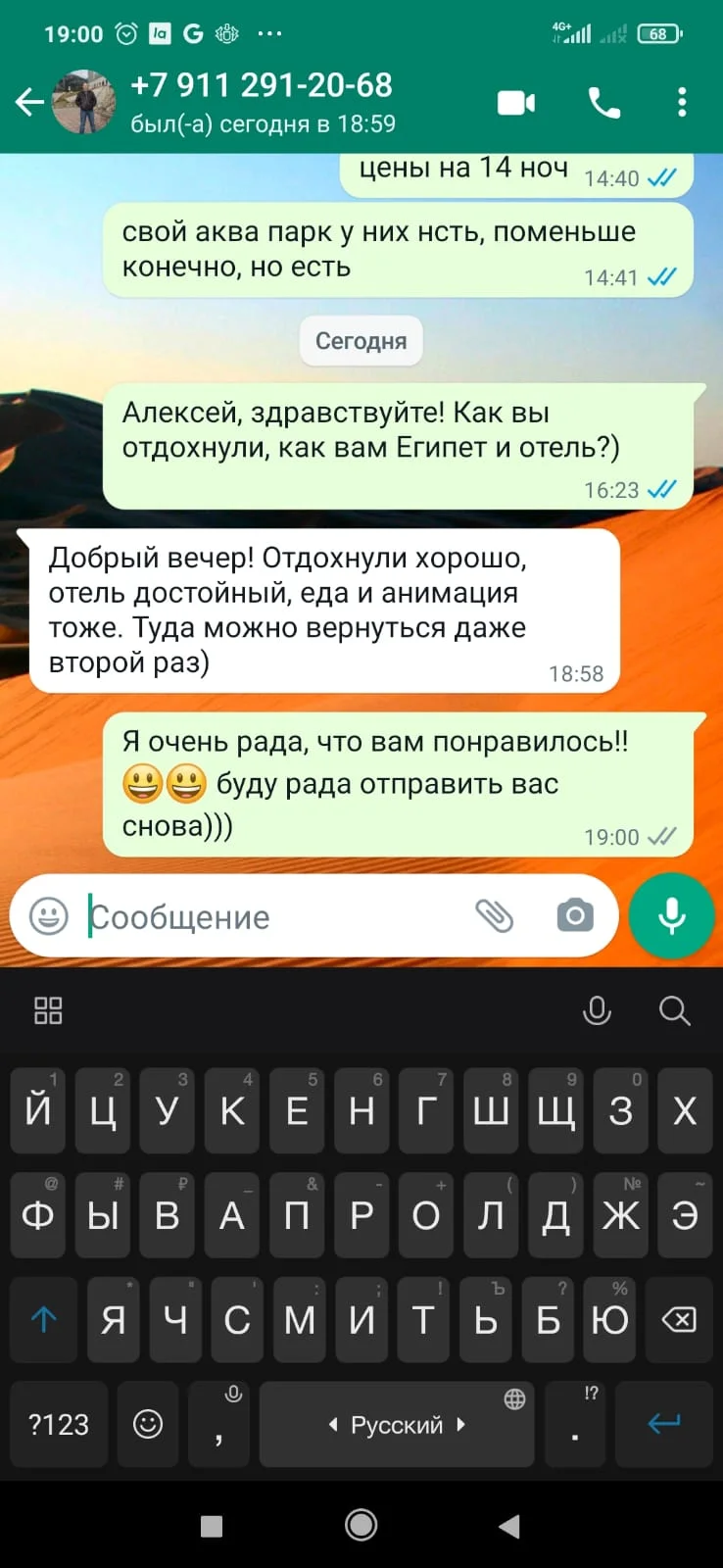Tap the keyboard backspace key
This screenshot has height=1568, width=723.
click(679, 1320)
